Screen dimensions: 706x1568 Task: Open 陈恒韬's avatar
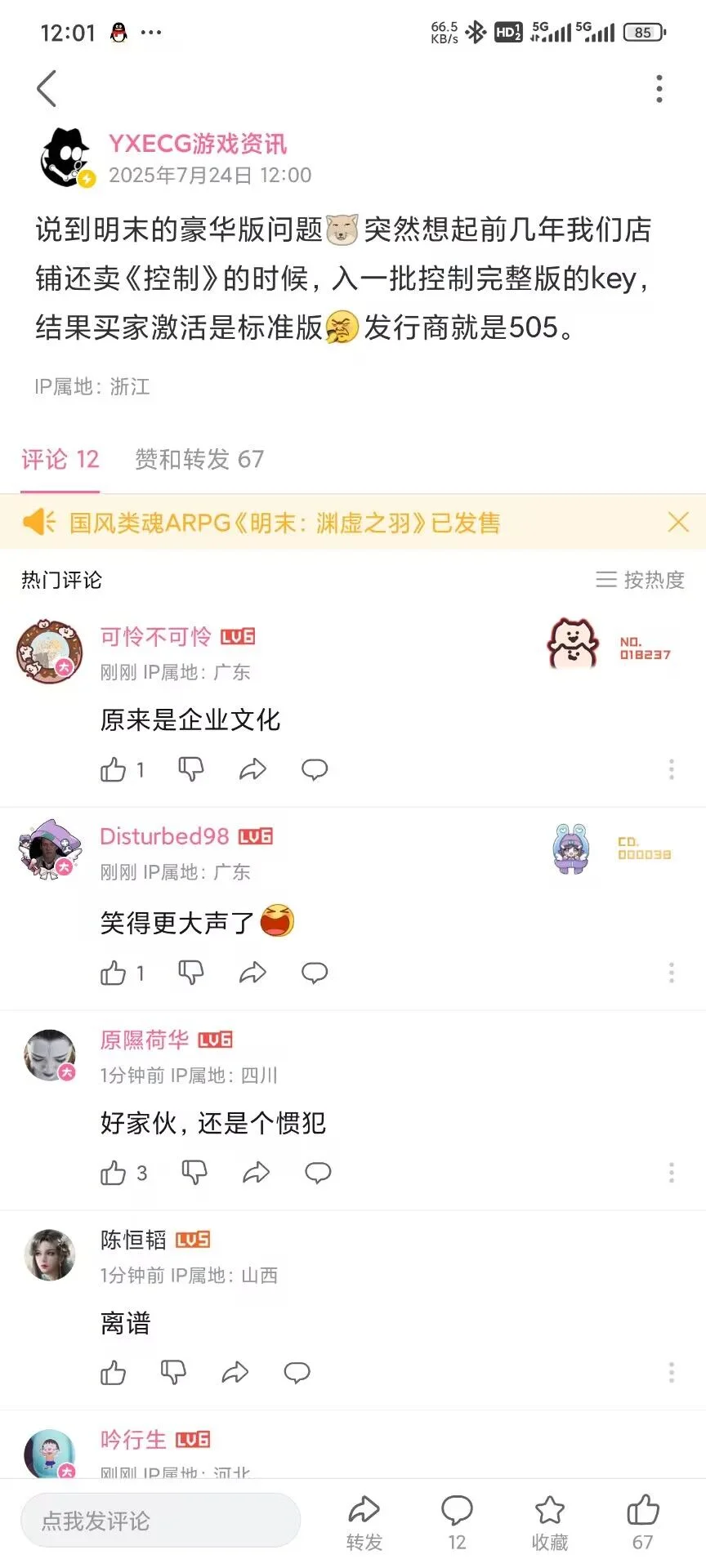point(50,1254)
